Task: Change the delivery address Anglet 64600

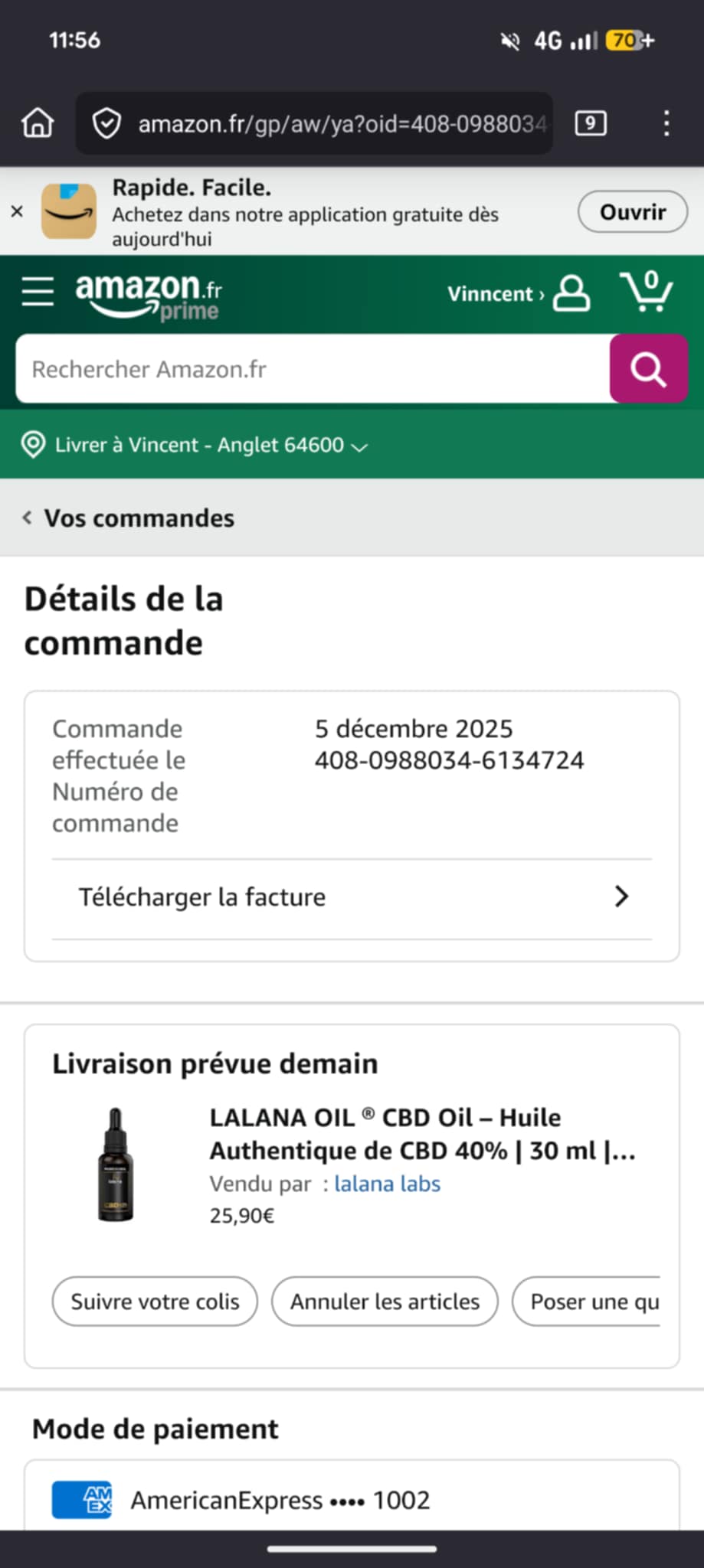Action: click(x=195, y=445)
